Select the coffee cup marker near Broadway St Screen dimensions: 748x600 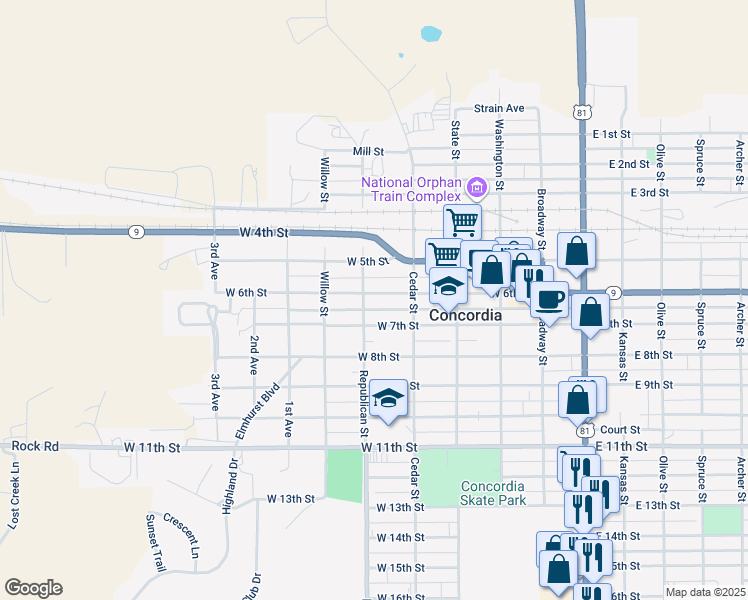click(x=548, y=297)
